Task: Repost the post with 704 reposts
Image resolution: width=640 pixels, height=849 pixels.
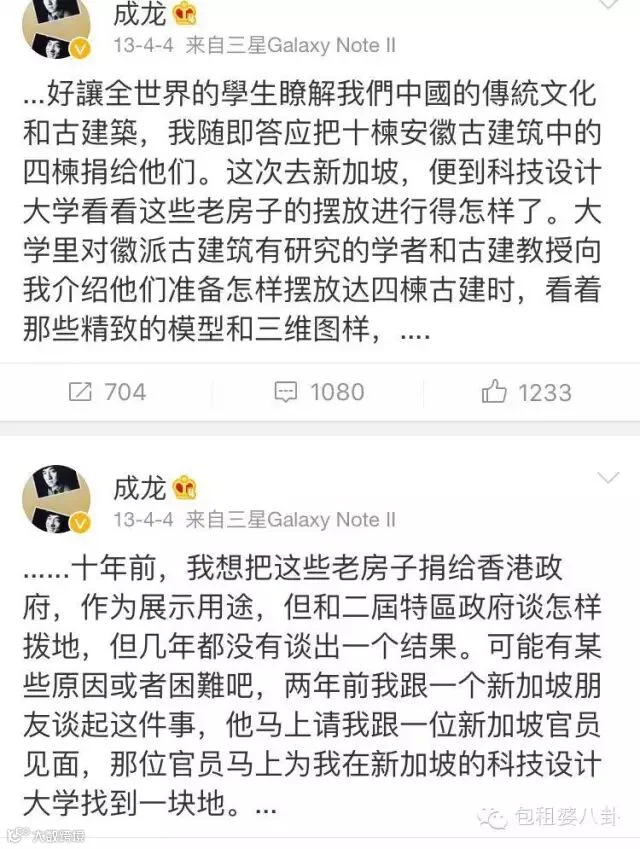Action: tap(107, 392)
